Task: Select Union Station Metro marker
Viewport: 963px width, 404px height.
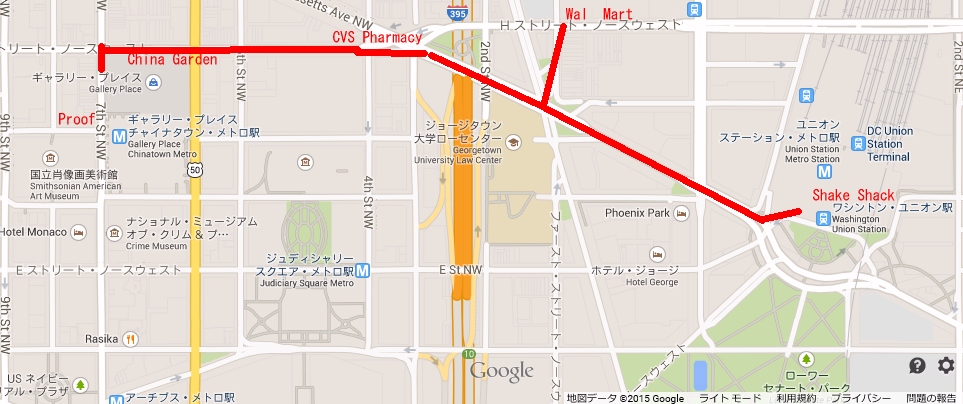Action: tap(806, 95)
